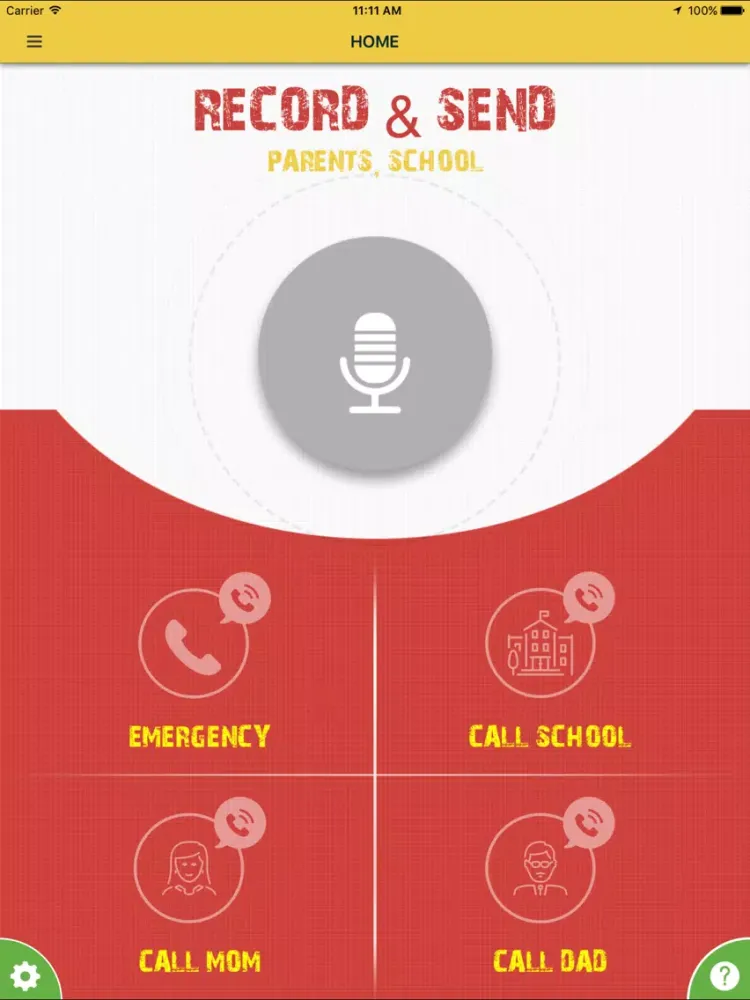This screenshot has height=1000, width=750.
Task: Open the settings gear in the corner
Action: [x=27, y=973]
